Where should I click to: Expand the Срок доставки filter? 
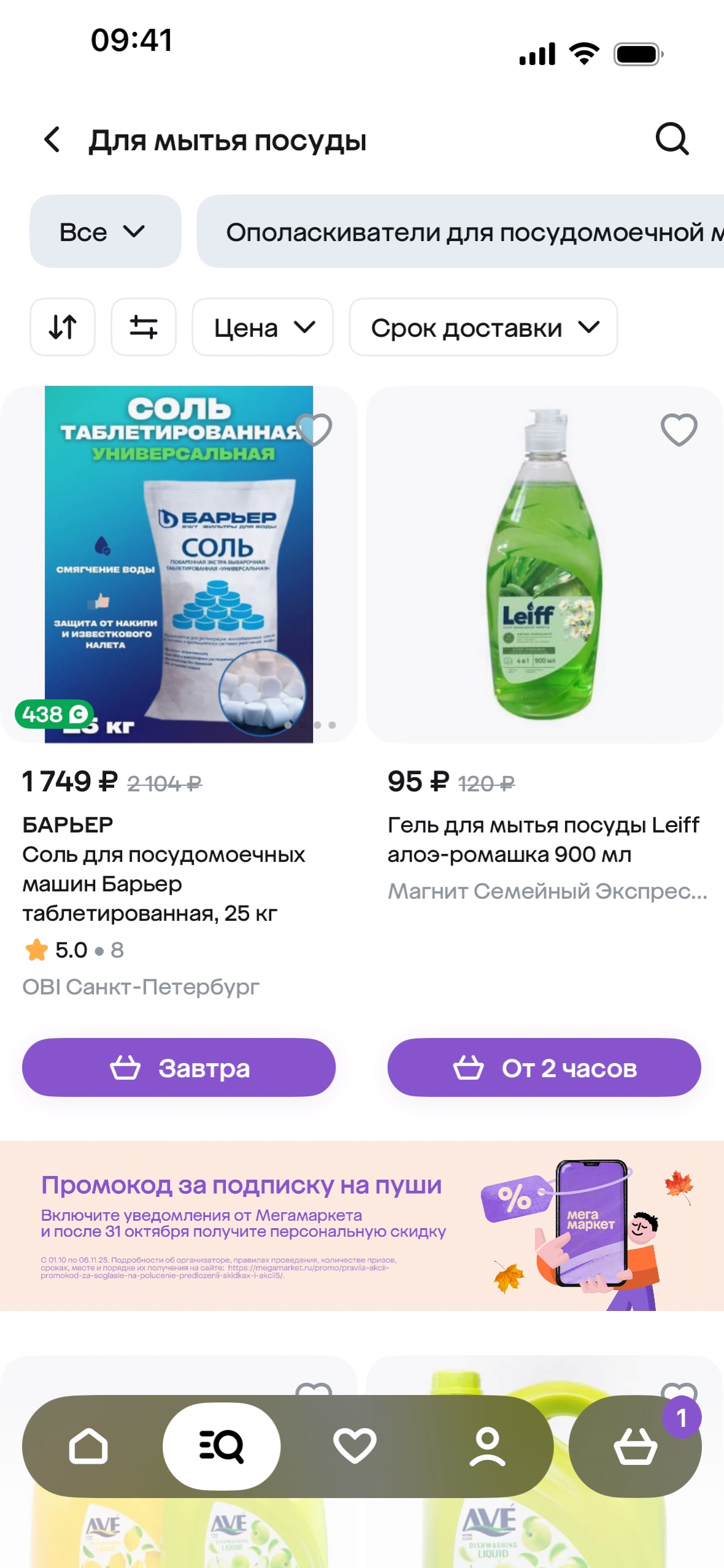483,328
